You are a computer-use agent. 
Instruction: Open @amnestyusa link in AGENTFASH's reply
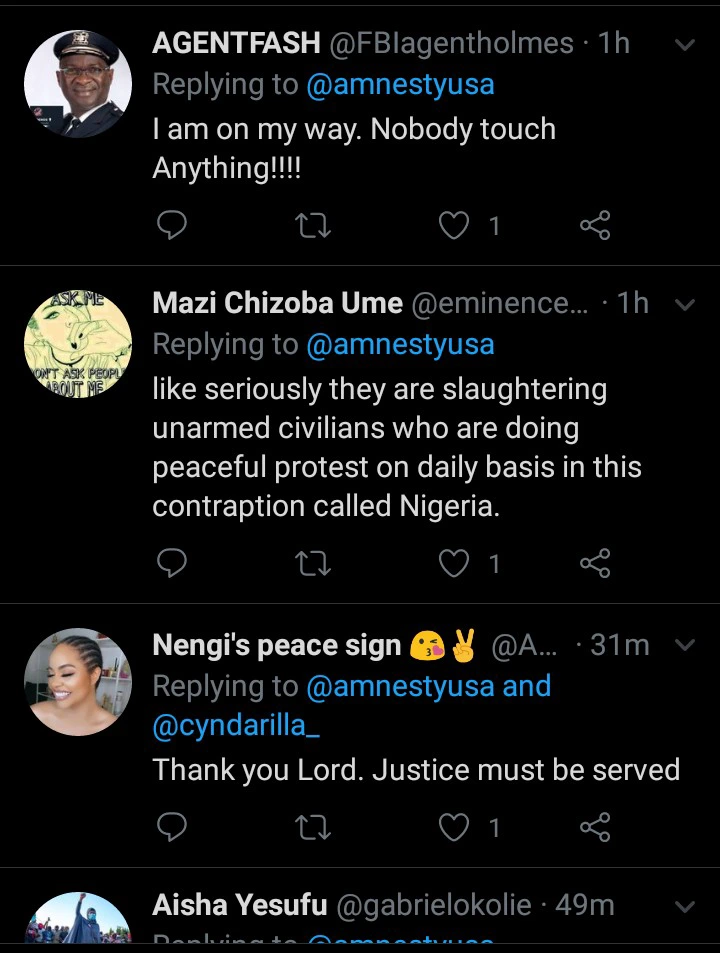[x=400, y=85]
